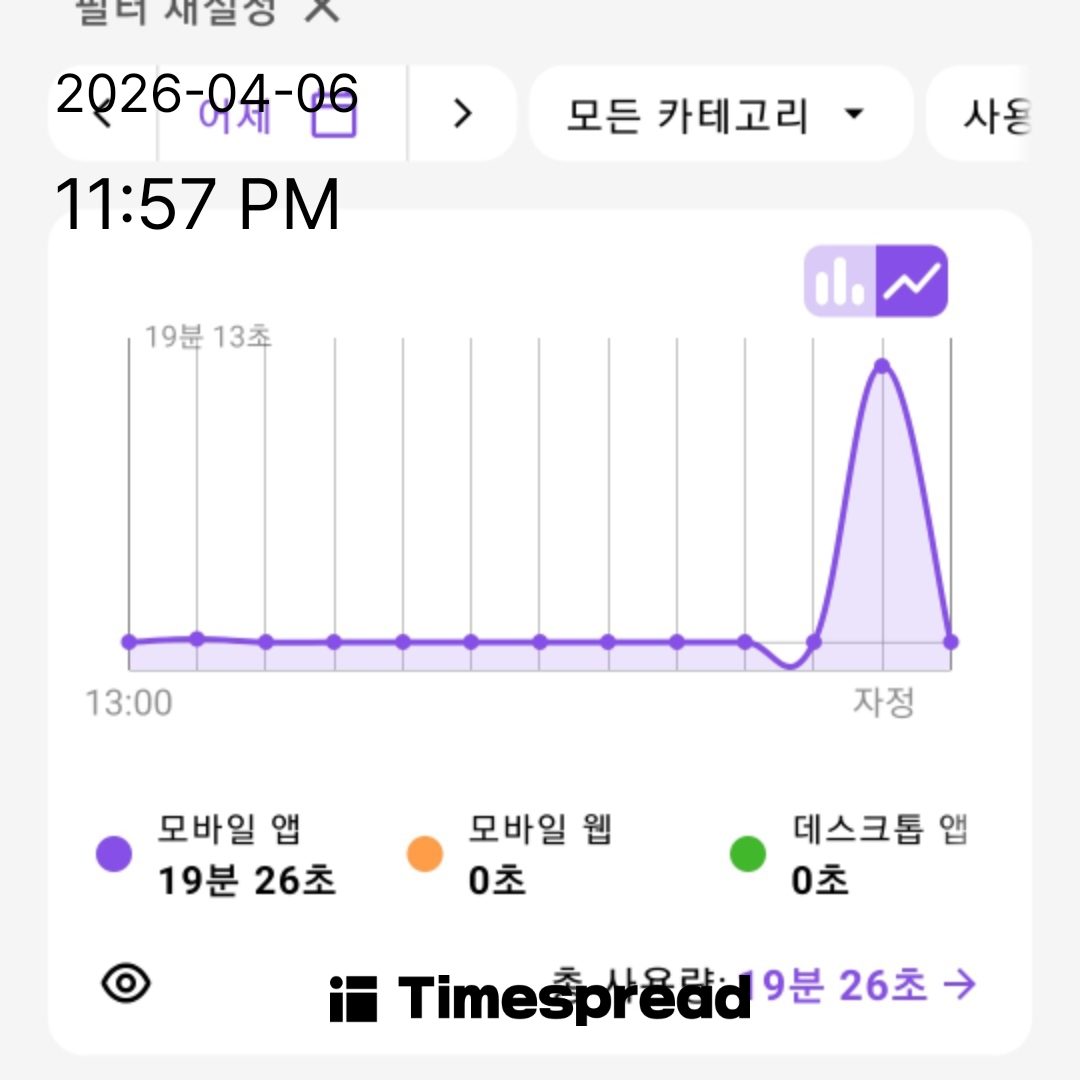Screen dimensions: 1080x1080
Task: Toggle visibility with the eye icon
Action: click(x=127, y=984)
